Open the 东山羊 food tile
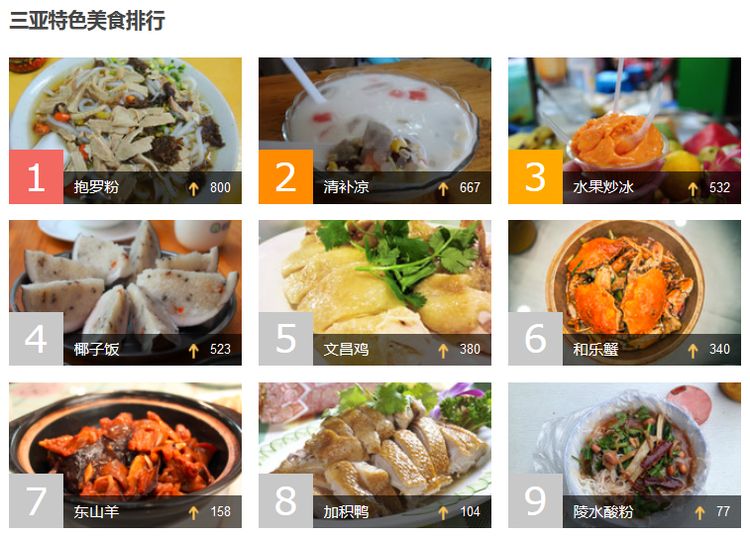750x537 pixels. 125,454
